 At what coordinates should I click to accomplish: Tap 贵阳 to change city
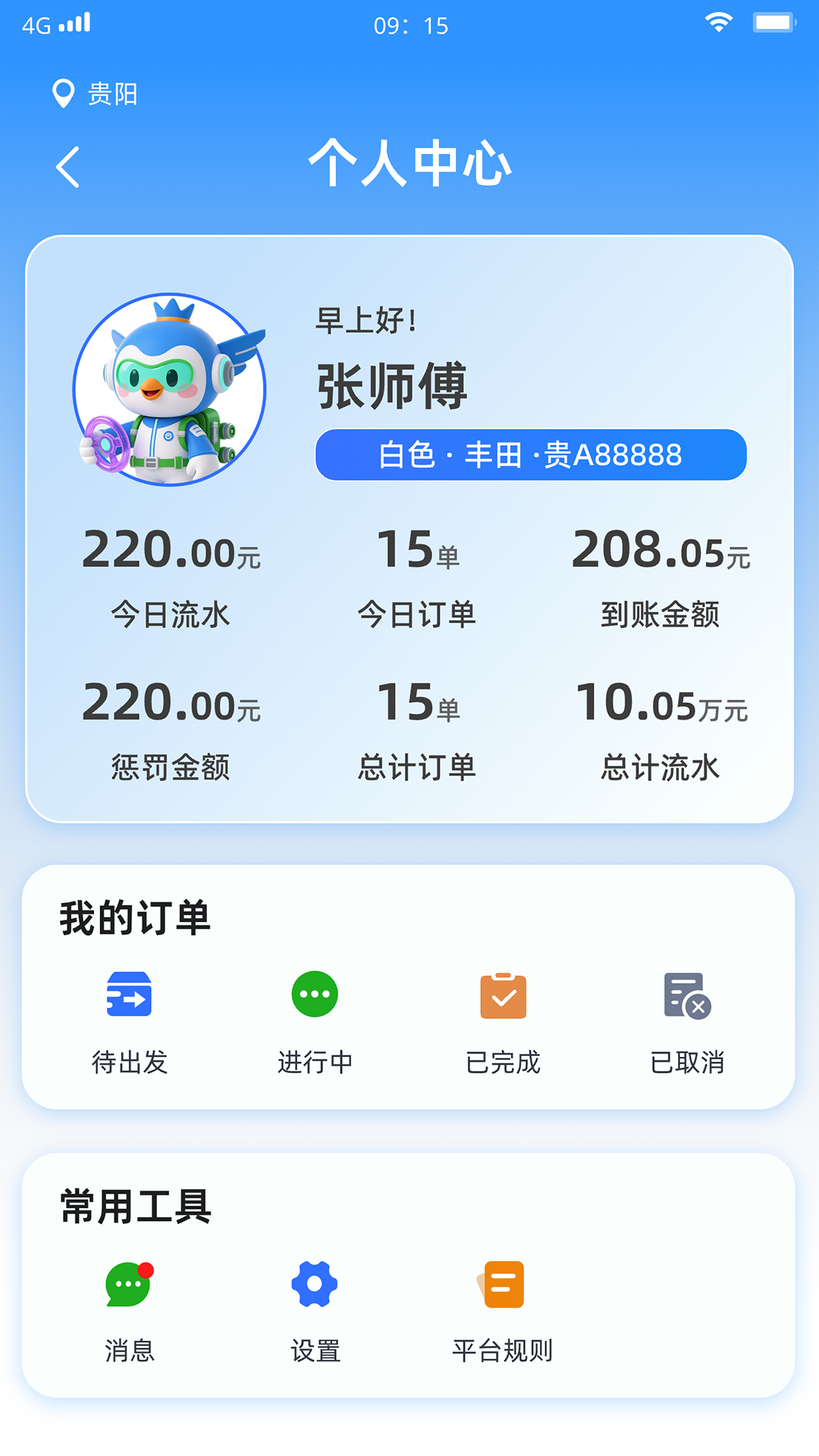point(112,94)
